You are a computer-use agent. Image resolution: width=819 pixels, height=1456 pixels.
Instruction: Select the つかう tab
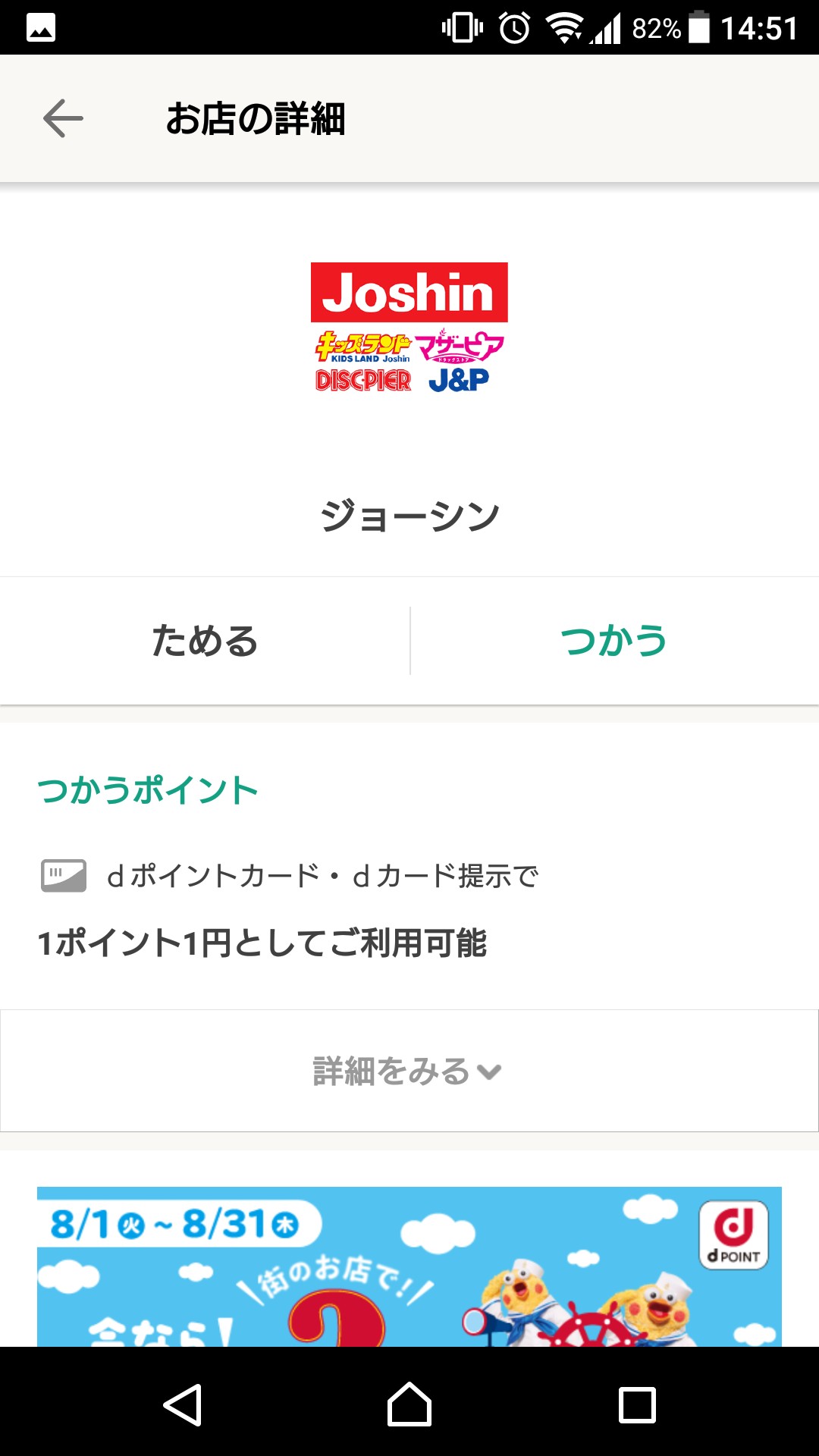tap(613, 641)
